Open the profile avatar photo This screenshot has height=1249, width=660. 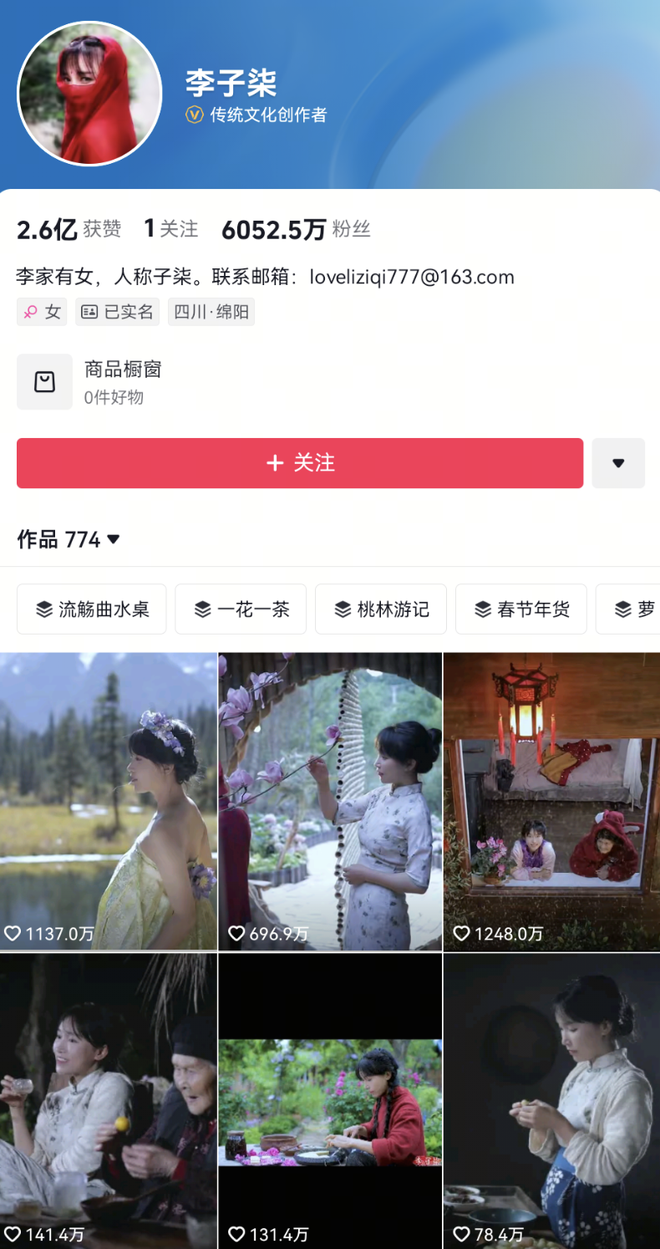point(89,93)
